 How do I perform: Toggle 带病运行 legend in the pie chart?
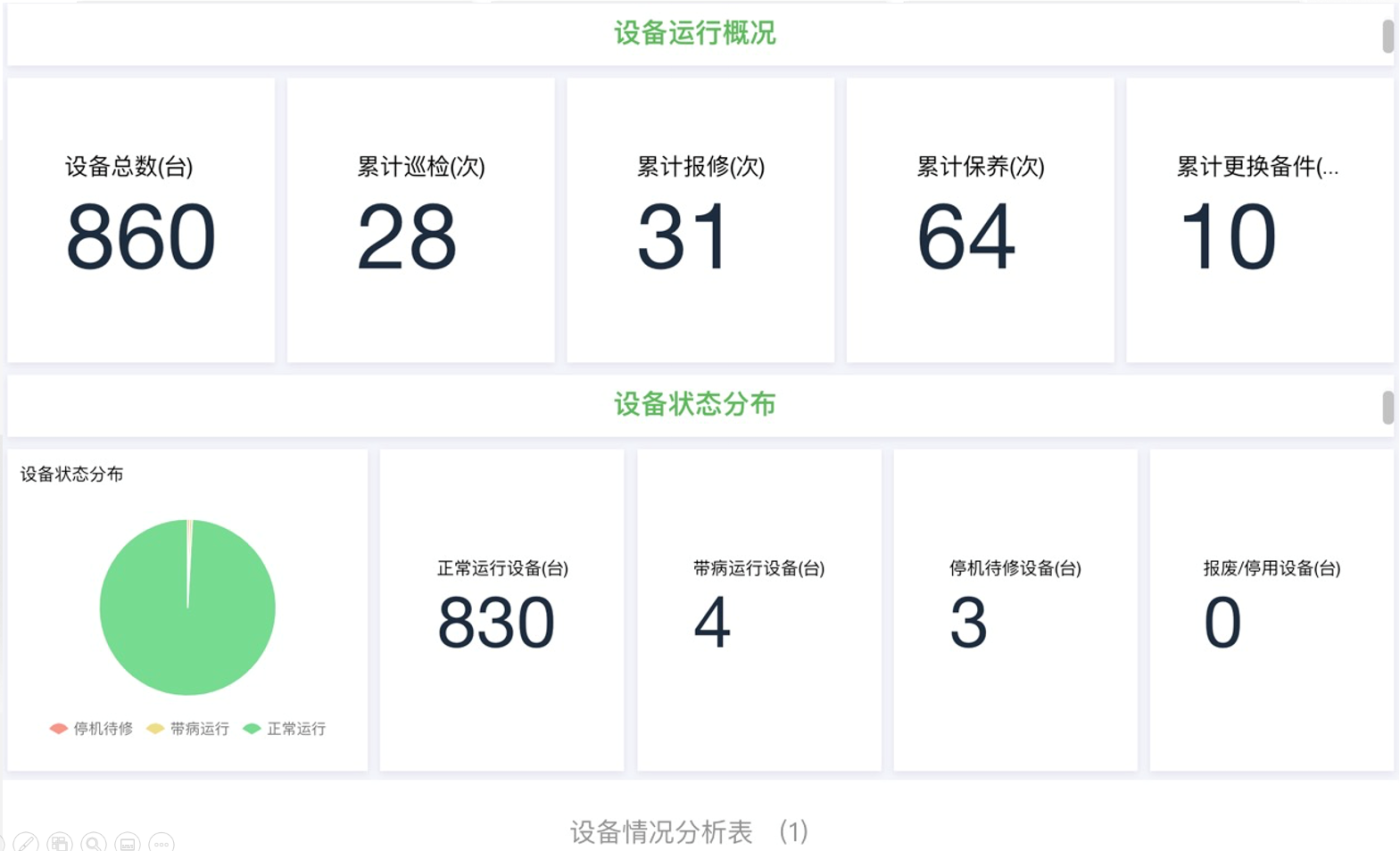pyautogui.click(x=188, y=729)
